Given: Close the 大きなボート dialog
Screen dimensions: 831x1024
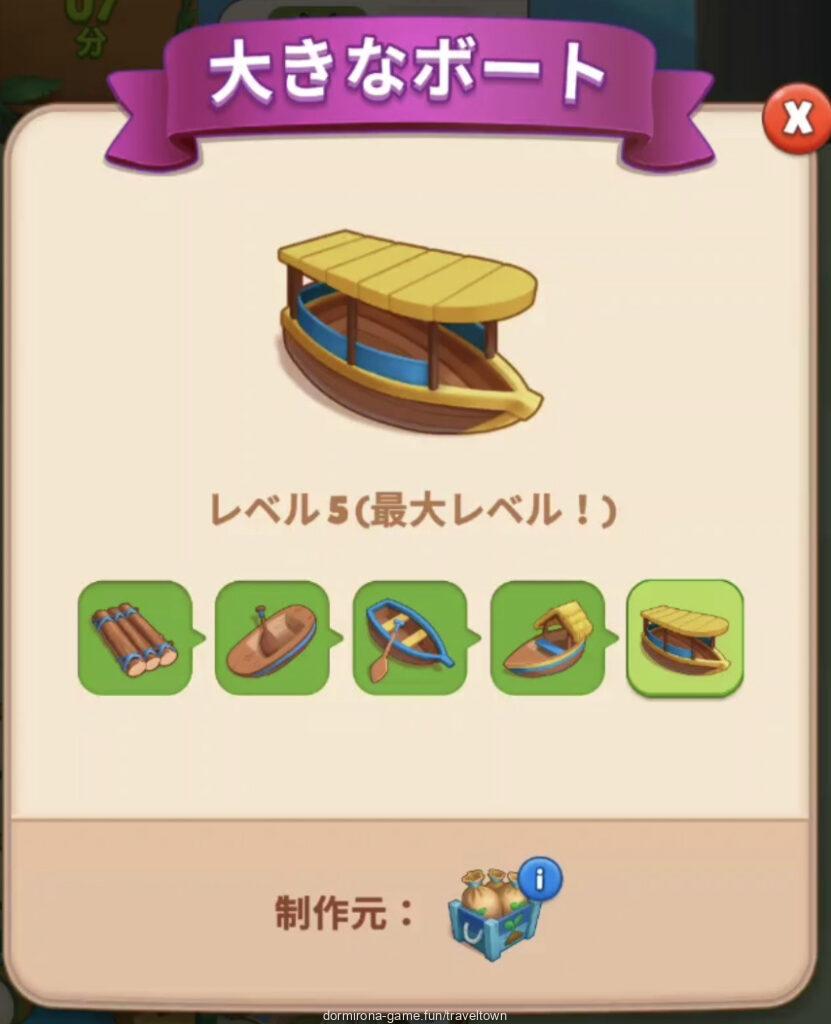Looking at the screenshot, I should point(796,119).
